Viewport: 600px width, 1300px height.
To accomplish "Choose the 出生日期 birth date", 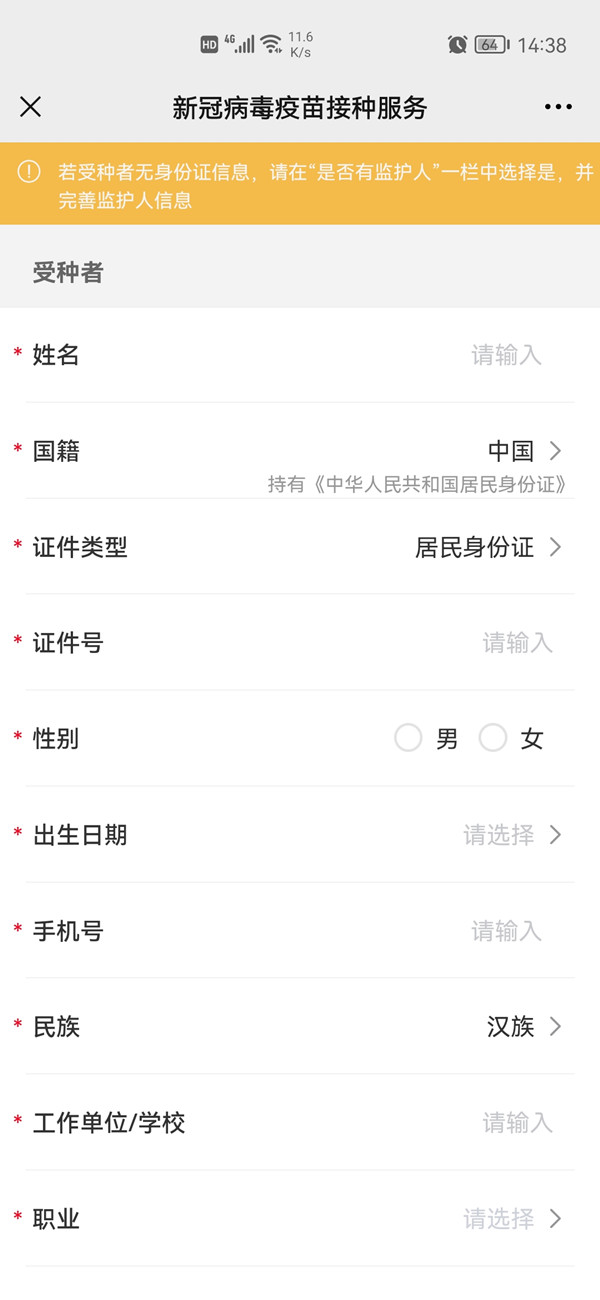I will click(x=512, y=835).
